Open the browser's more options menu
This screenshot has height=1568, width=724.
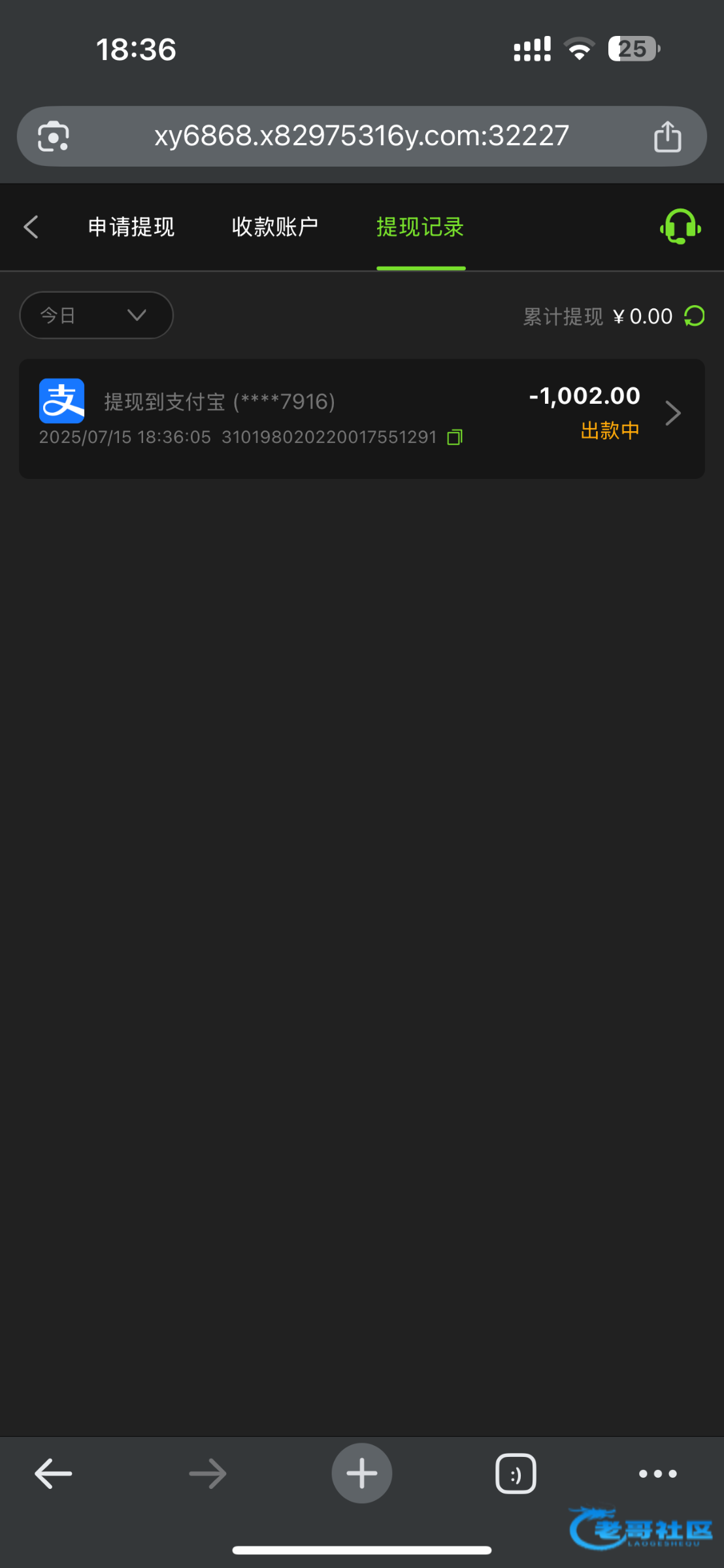point(657,1473)
